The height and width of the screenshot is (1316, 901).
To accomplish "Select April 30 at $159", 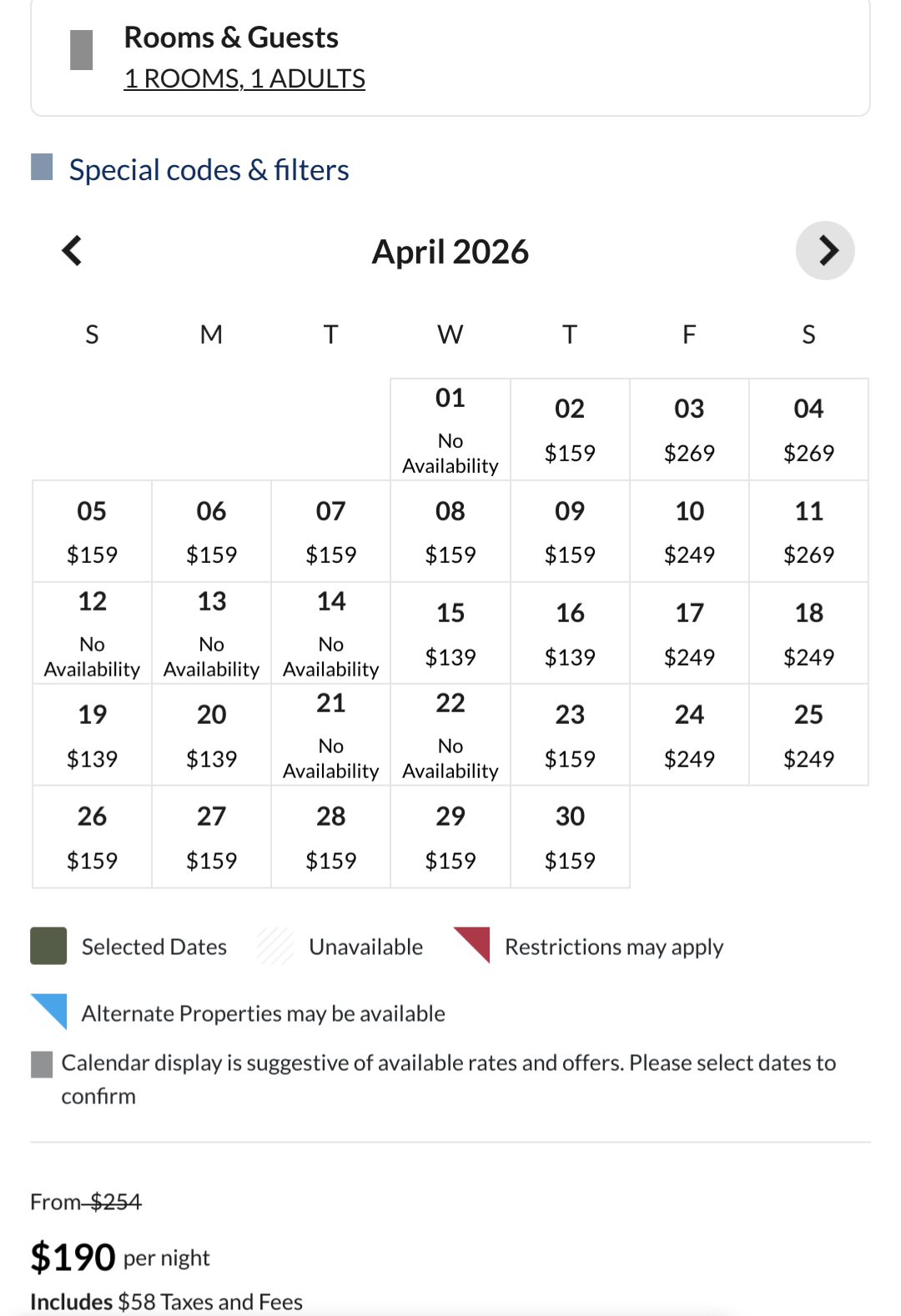I will click(570, 837).
